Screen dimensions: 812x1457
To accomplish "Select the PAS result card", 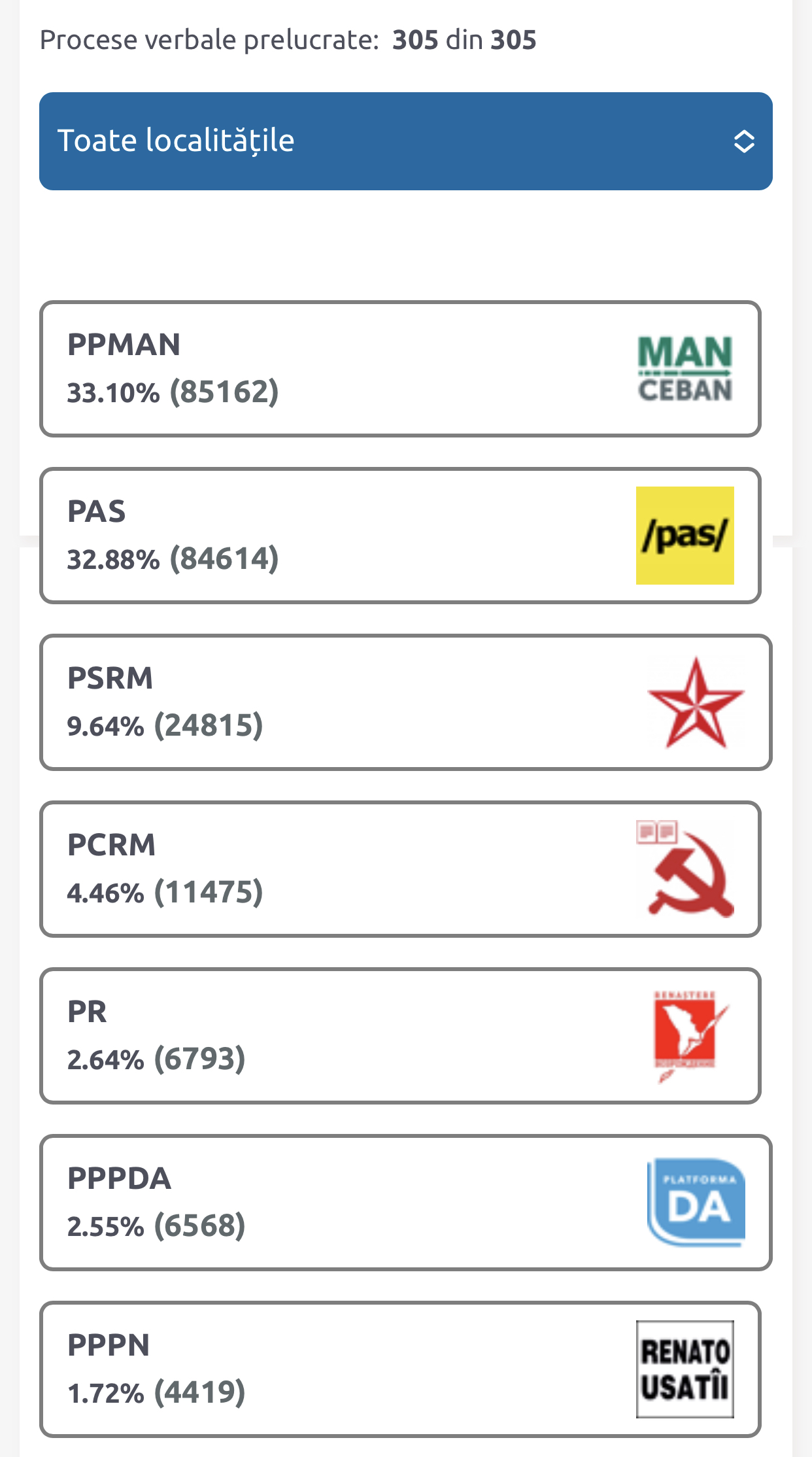I will pos(400,536).
